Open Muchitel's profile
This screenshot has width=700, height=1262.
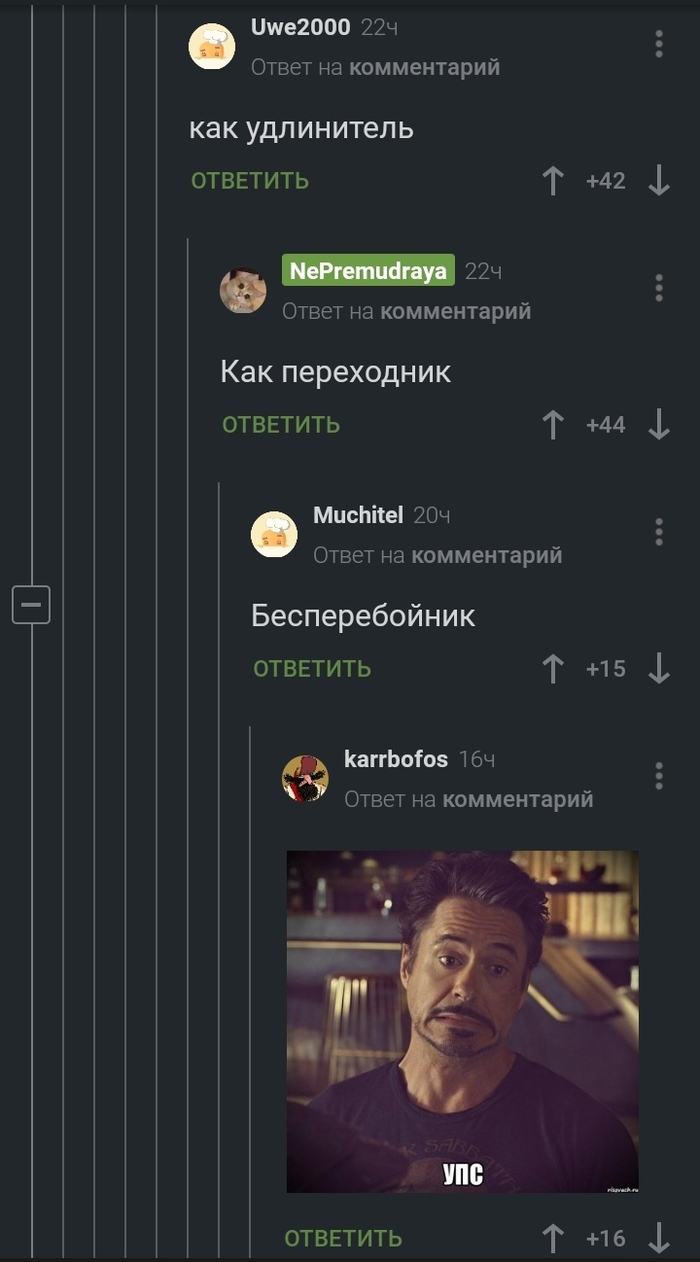pyautogui.click(x=358, y=515)
